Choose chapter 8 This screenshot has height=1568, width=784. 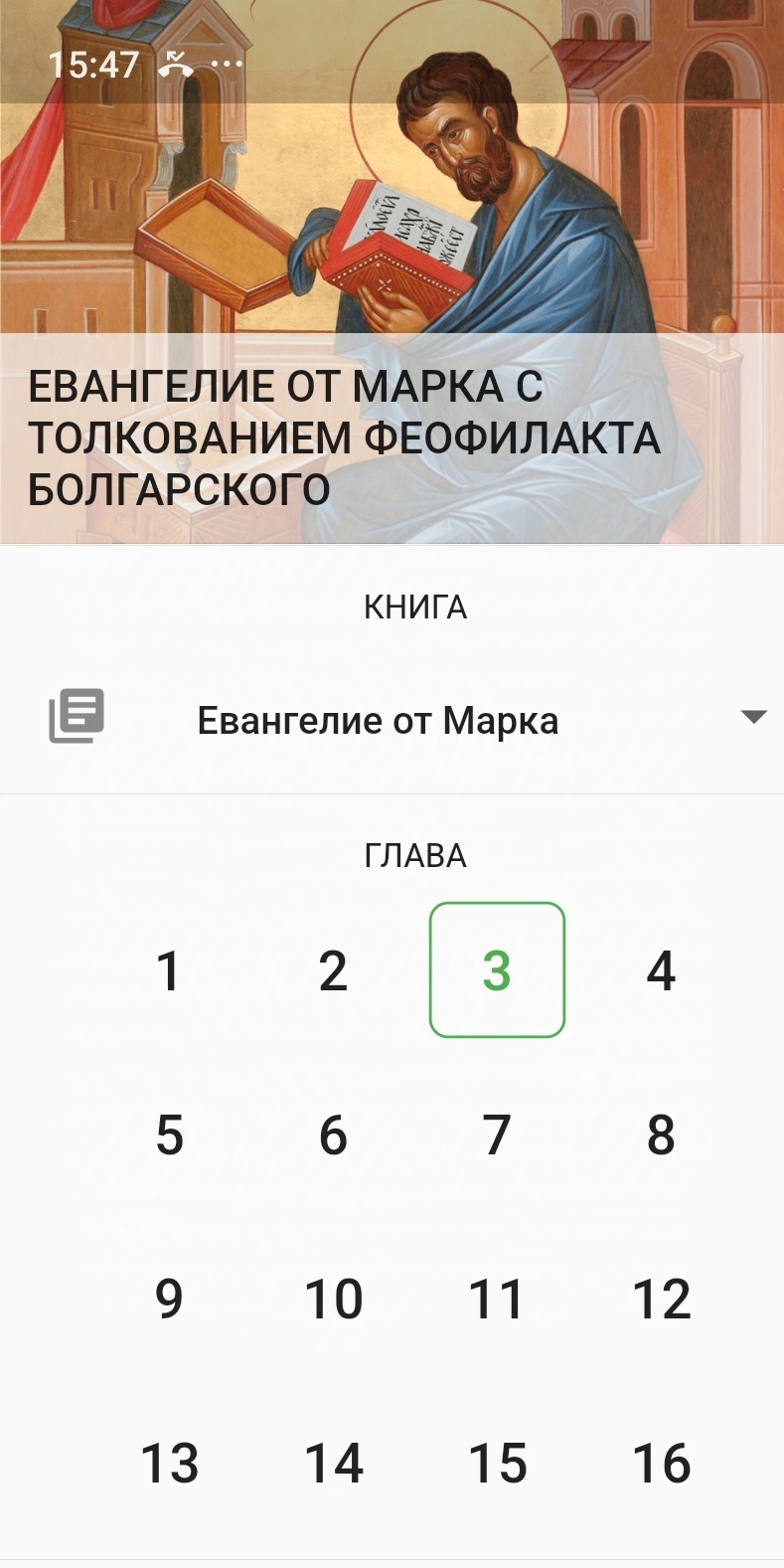point(661,1134)
